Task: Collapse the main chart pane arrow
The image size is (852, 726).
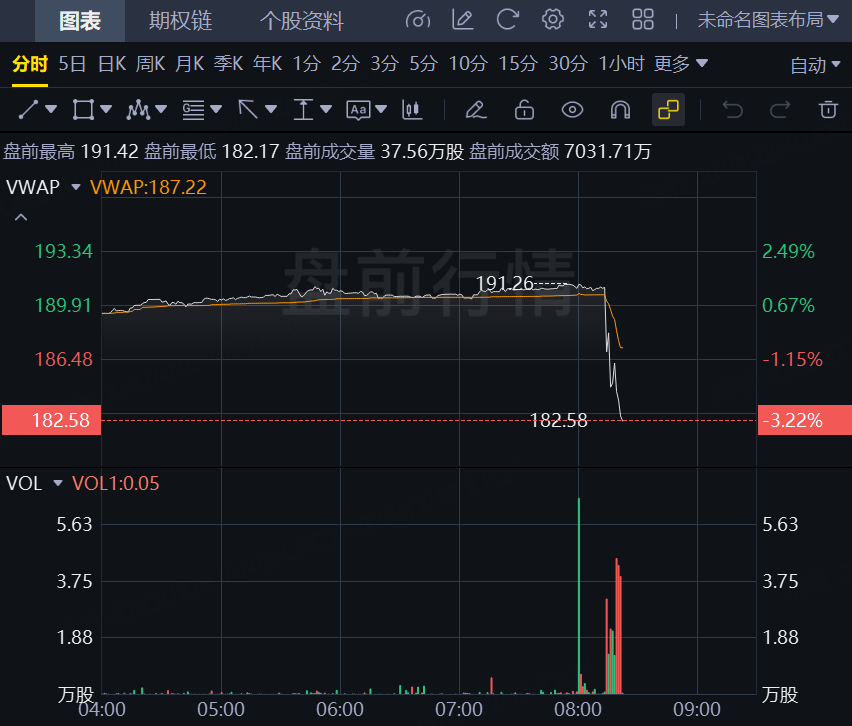Action: [21, 217]
